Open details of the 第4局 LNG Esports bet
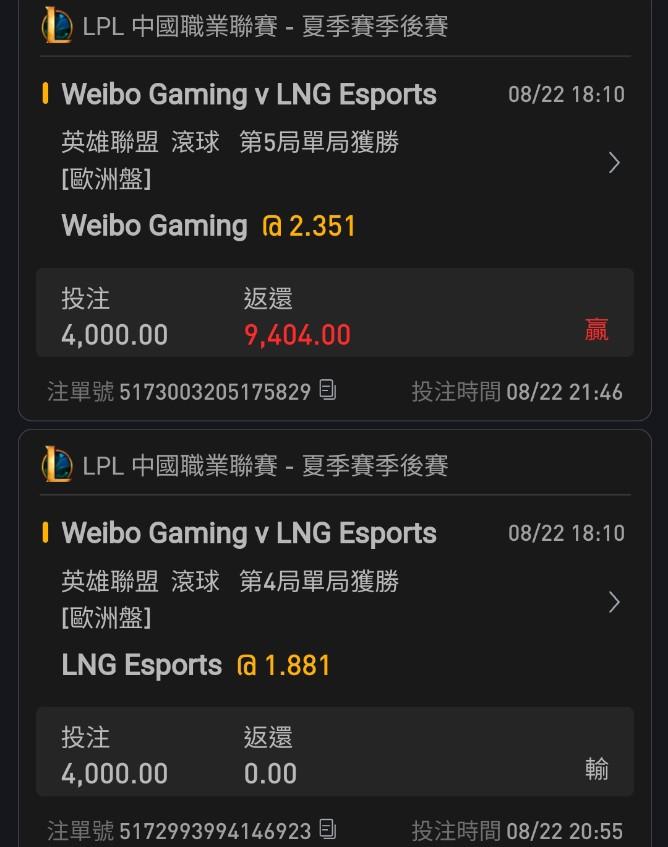 click(614, 602)
